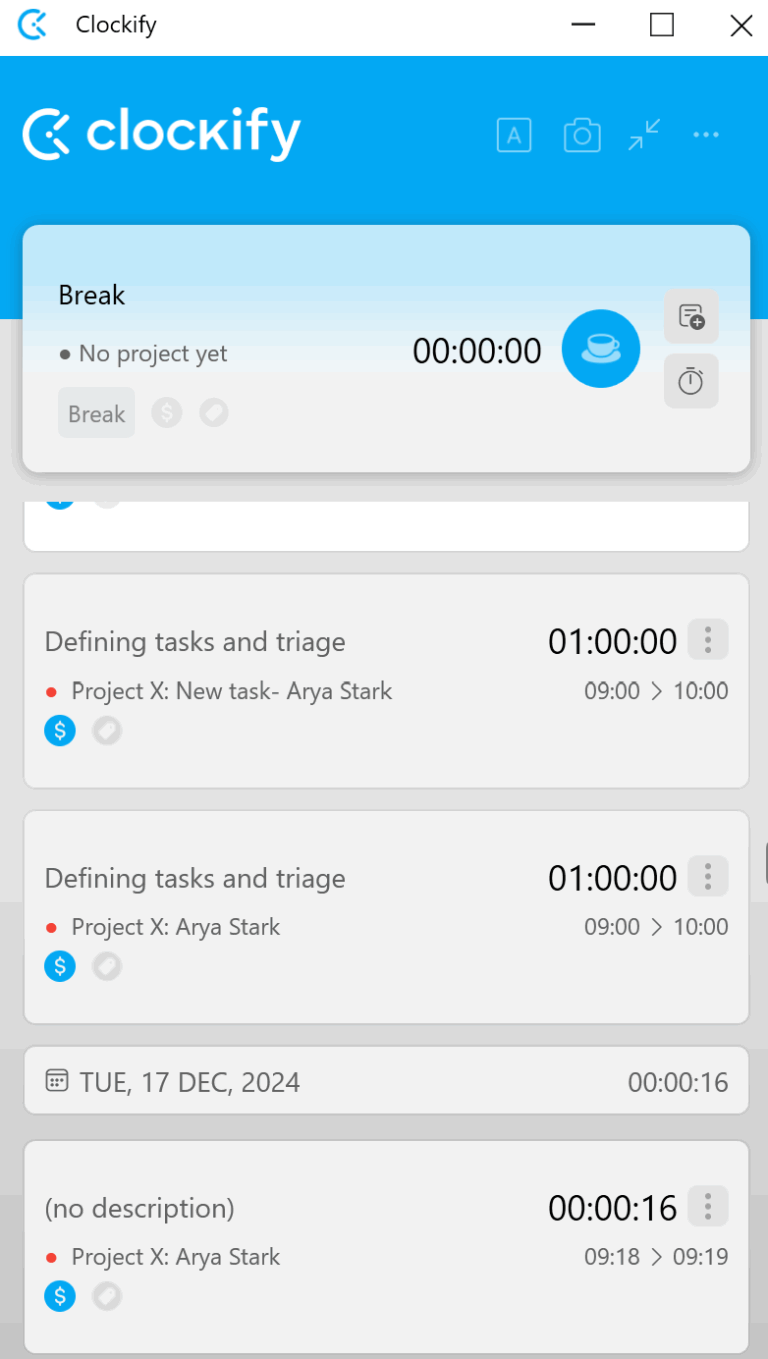The height and width of the screenshot is (1359, 768).
Task: Click the Break description field
Action: [x=91, y=295]
